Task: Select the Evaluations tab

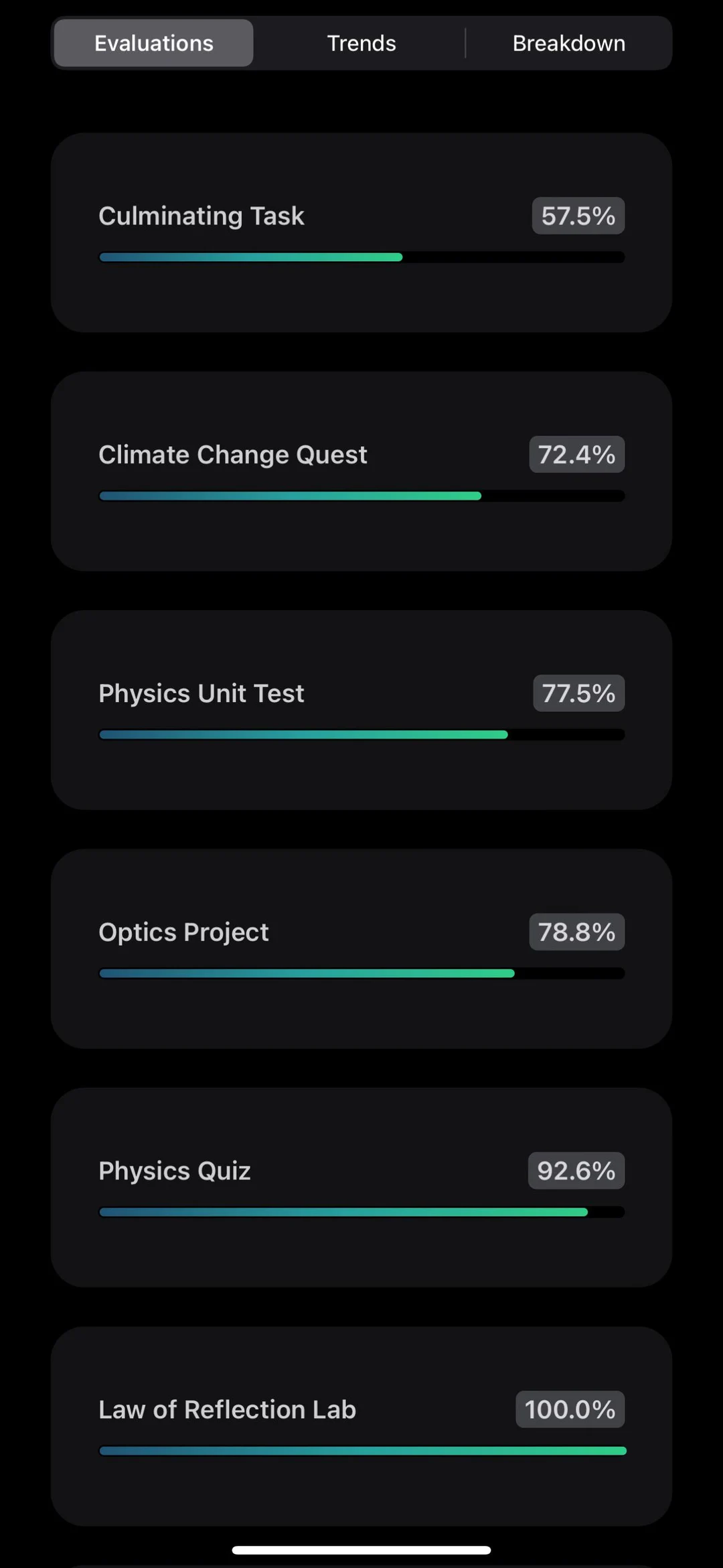Action: point(153,42)
